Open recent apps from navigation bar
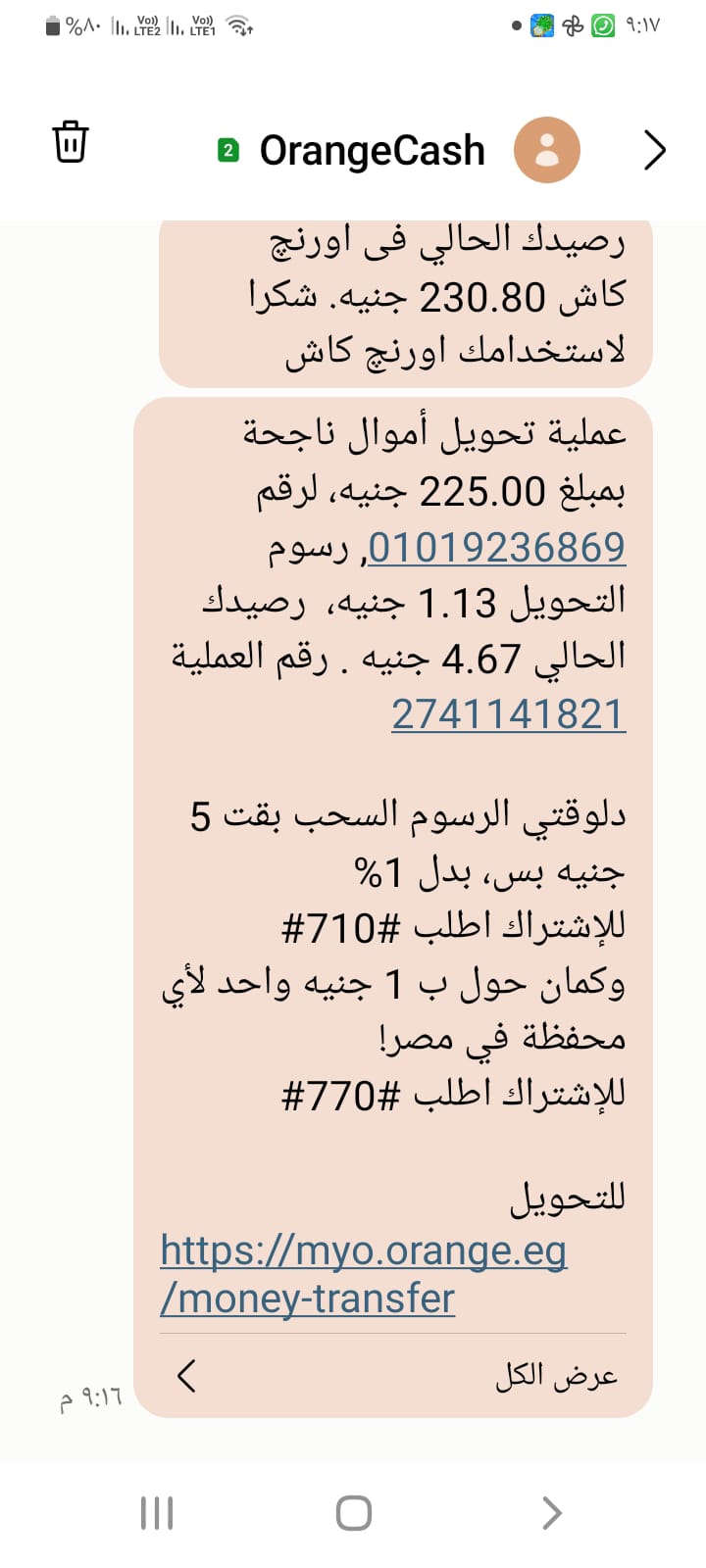This screenshot has width=706, height=1568. [x=157, y=1512]
